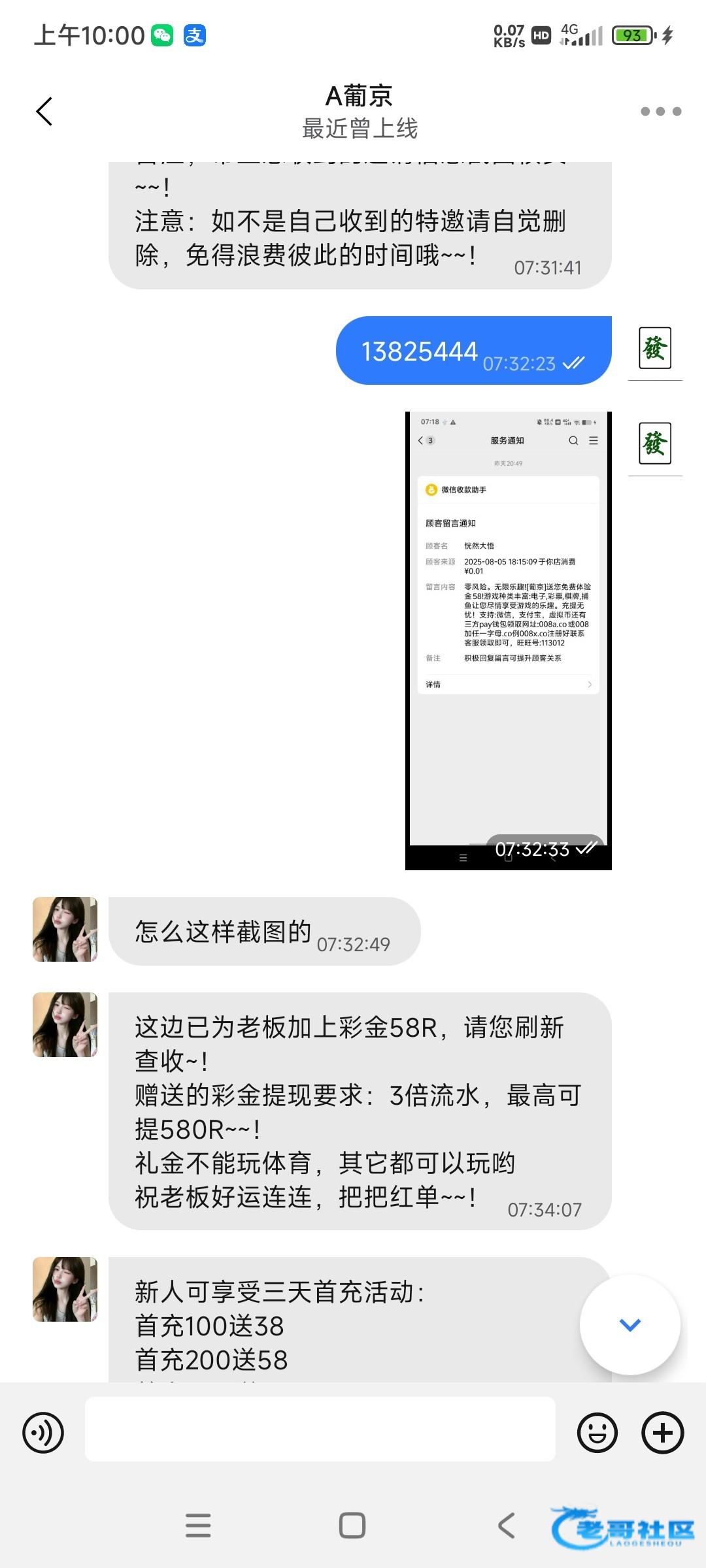The height and width of the screenshot is (1568, 706).
Task: View the A葡京 contact header info
Action: 360,112
